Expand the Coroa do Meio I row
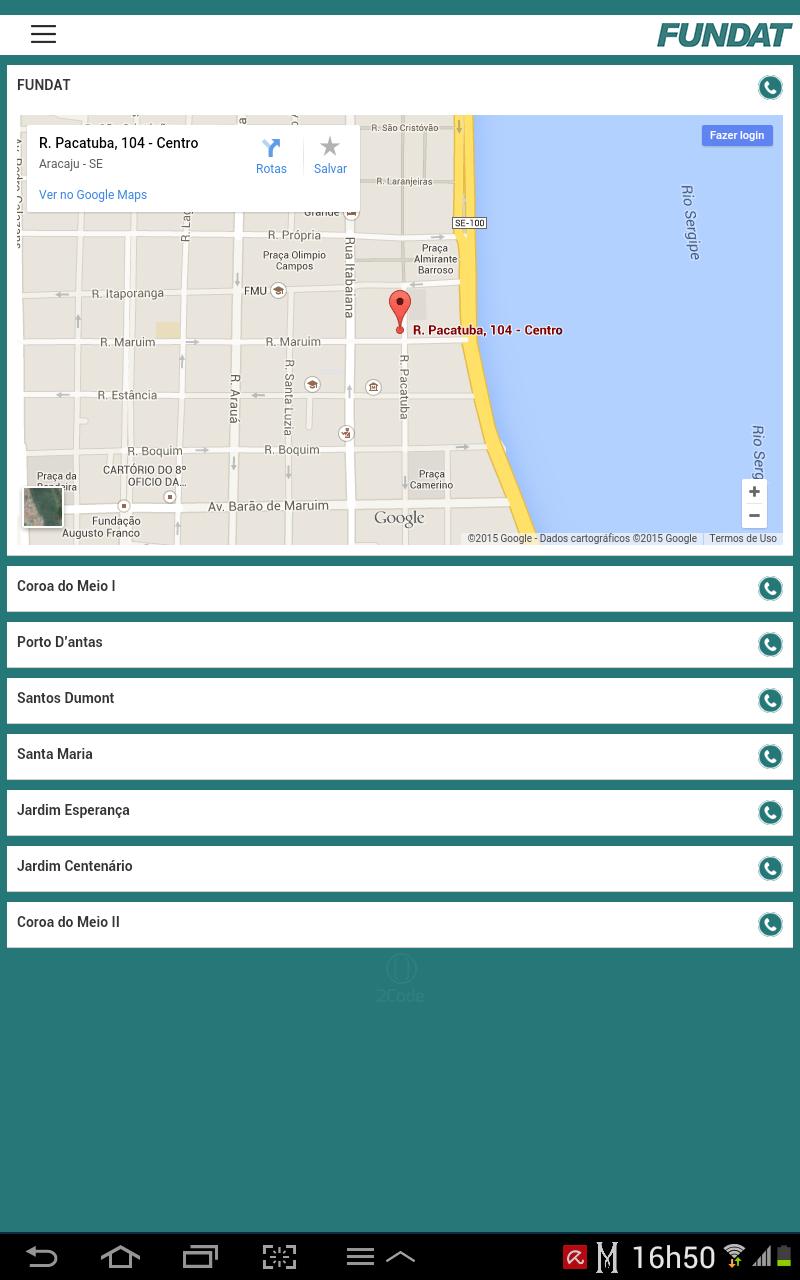The height and width of the screenshot is (1280, 800). (66, 587)
